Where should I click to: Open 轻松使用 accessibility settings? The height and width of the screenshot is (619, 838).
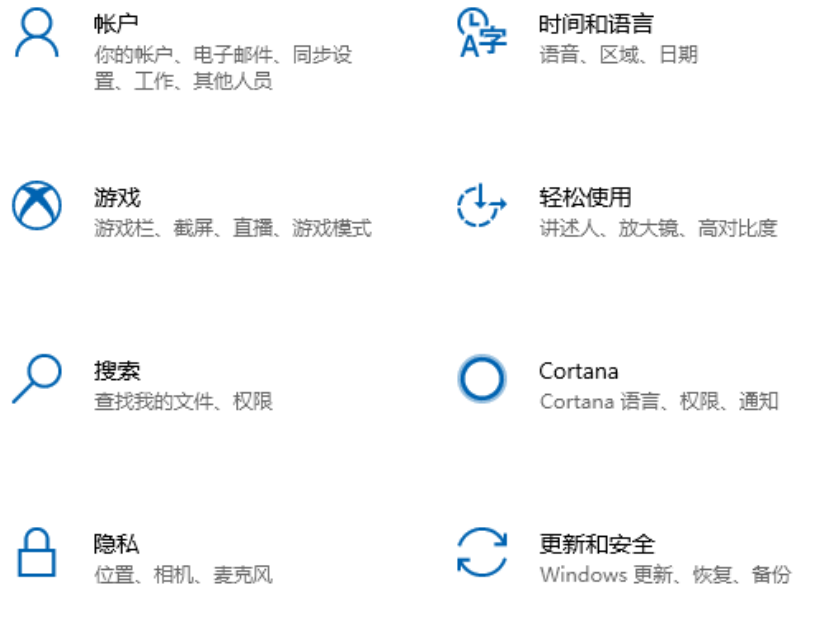pyautogui.click(x=585, y=198)
